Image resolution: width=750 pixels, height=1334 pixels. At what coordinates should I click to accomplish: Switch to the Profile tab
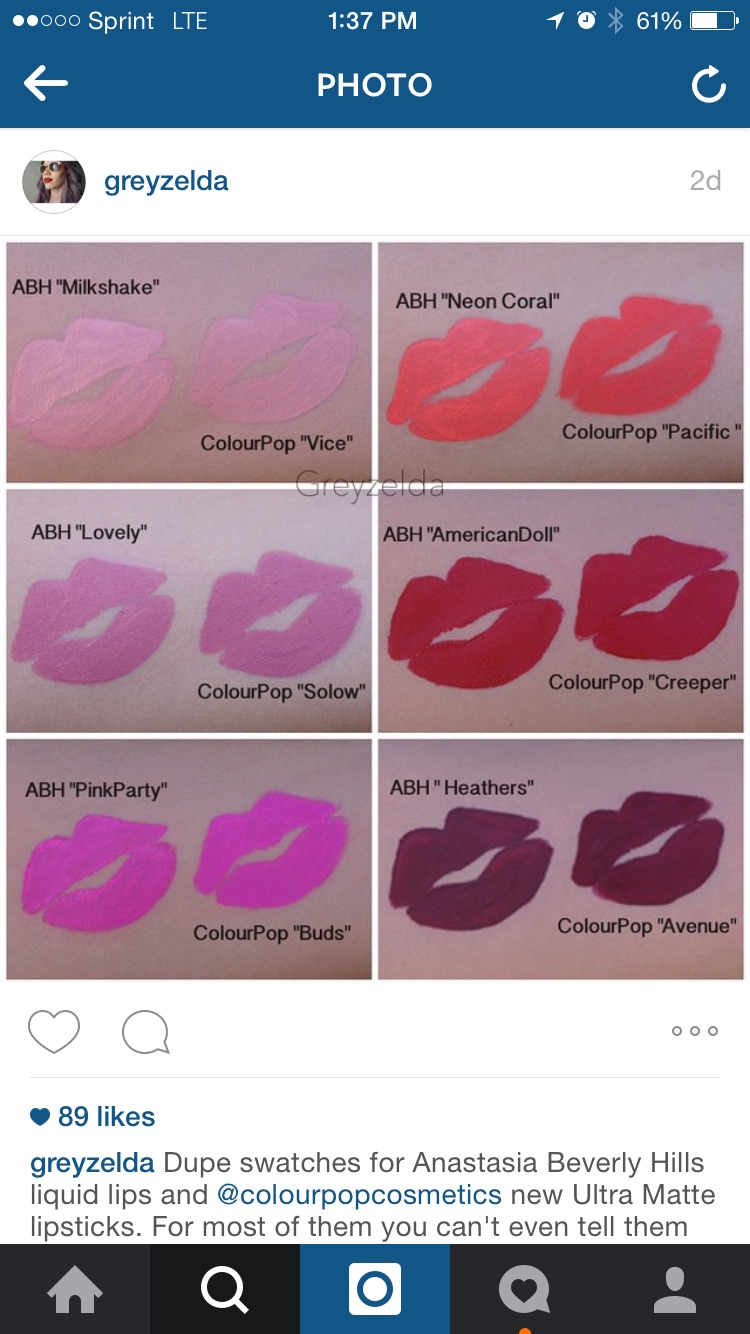pyautogui.click(x=674, y=1289)
